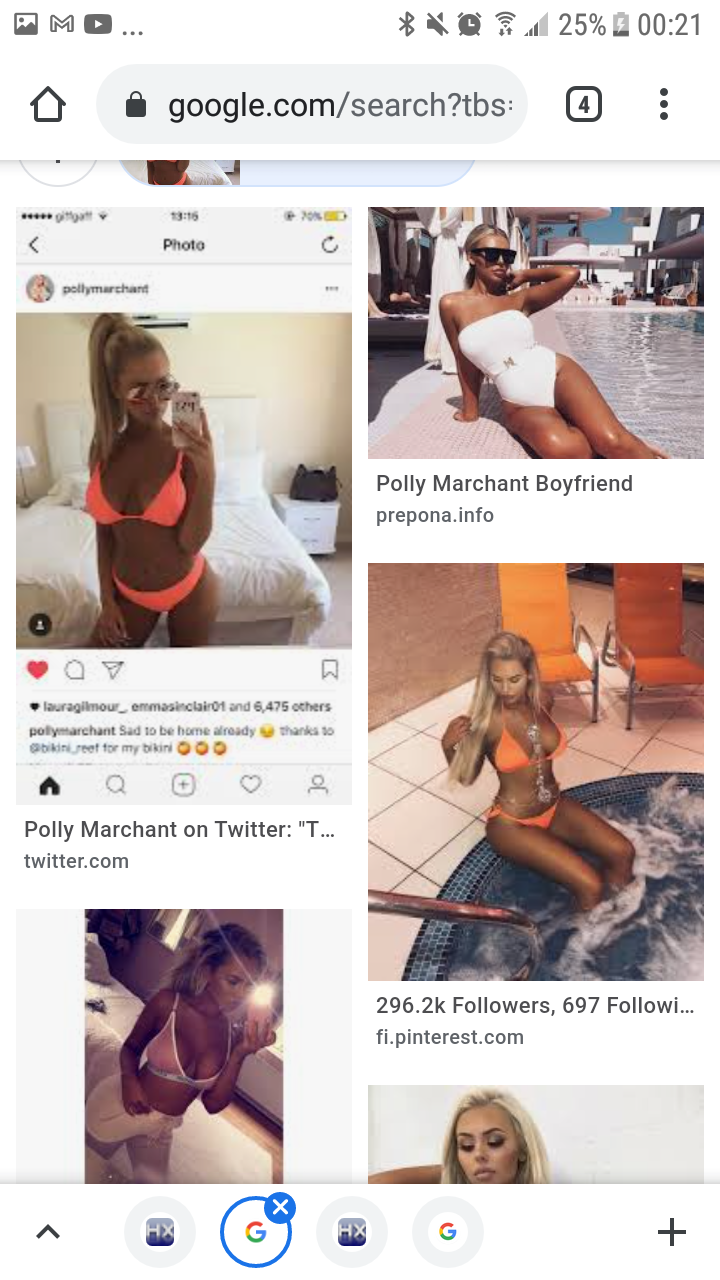This screenshot has width=720, height=1280.
Task: Go to the browser home page
Action: 47,104
